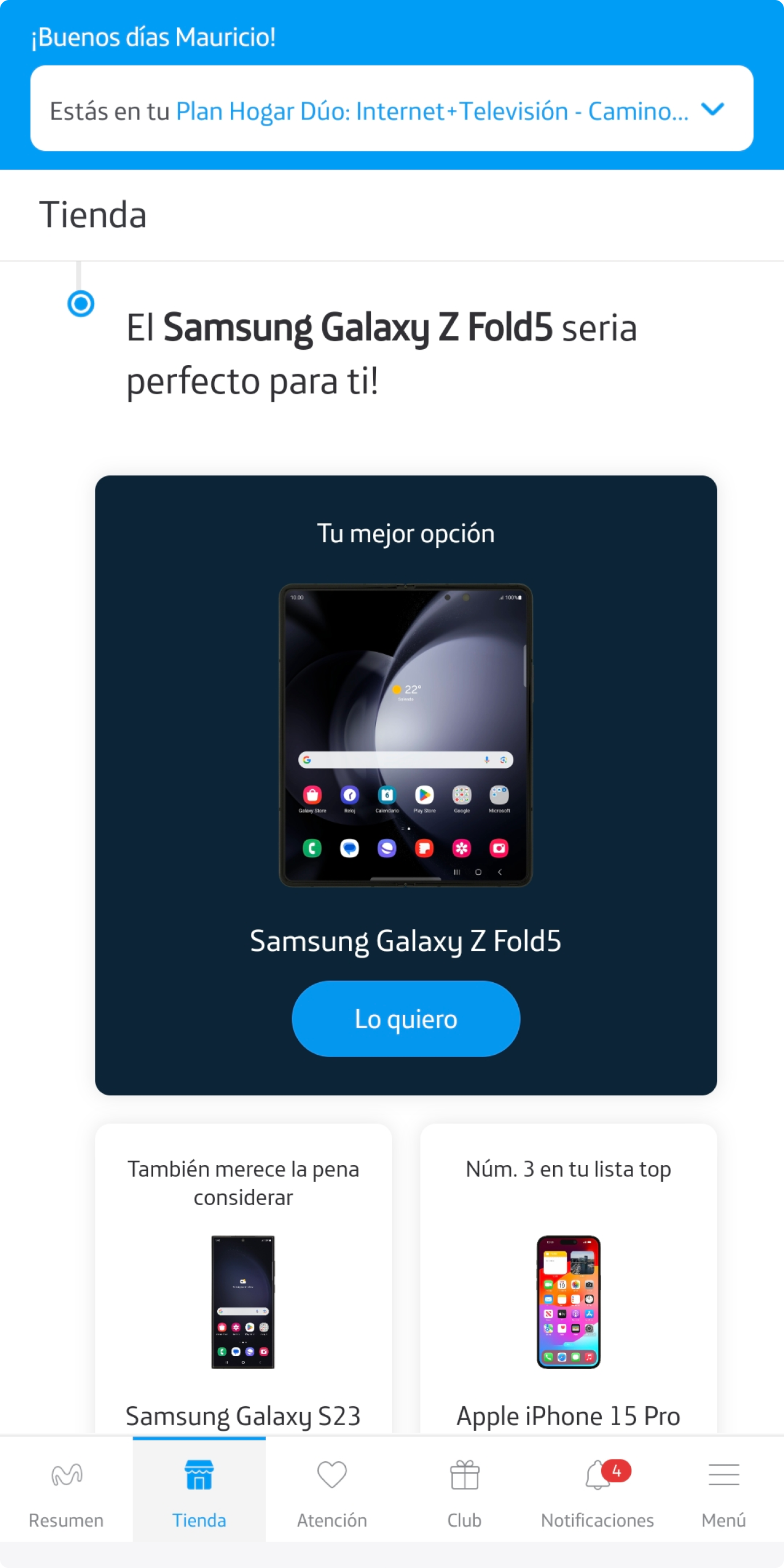Screen dimensions: 784x1568
Task: Switch to the Resumen tab
Action: [x=66, y=1490]
